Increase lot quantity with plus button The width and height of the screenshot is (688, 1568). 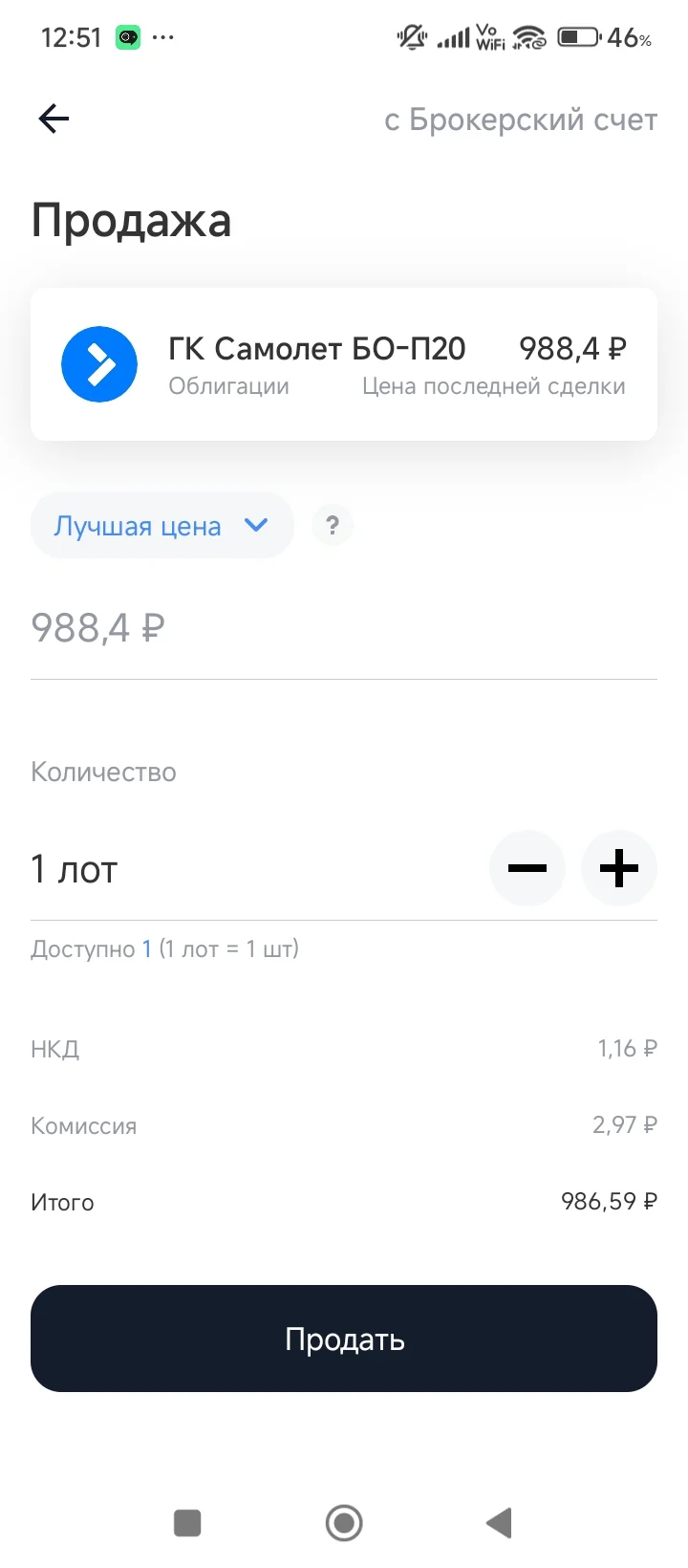[619, 868]
